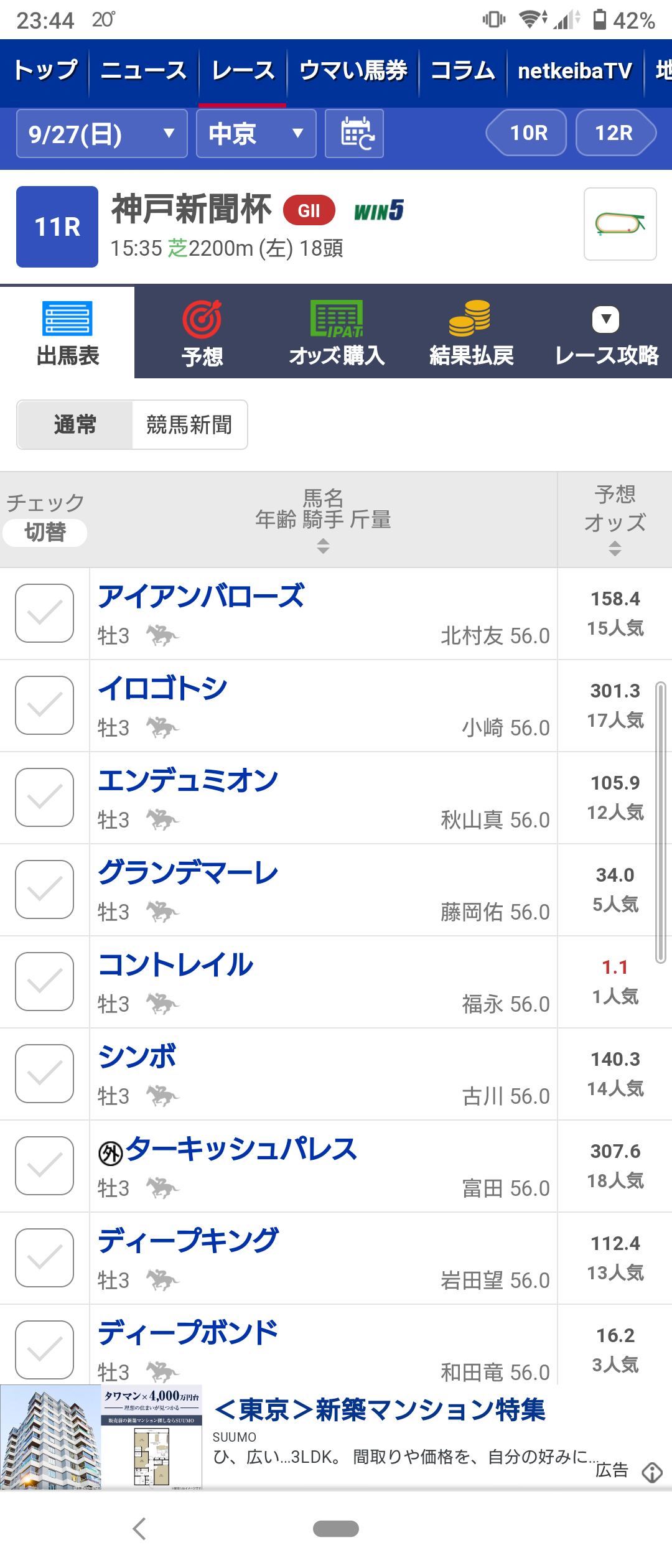Switch to 競馬新聞 view
672x1568 pixels.
click(x=190, y=425)
